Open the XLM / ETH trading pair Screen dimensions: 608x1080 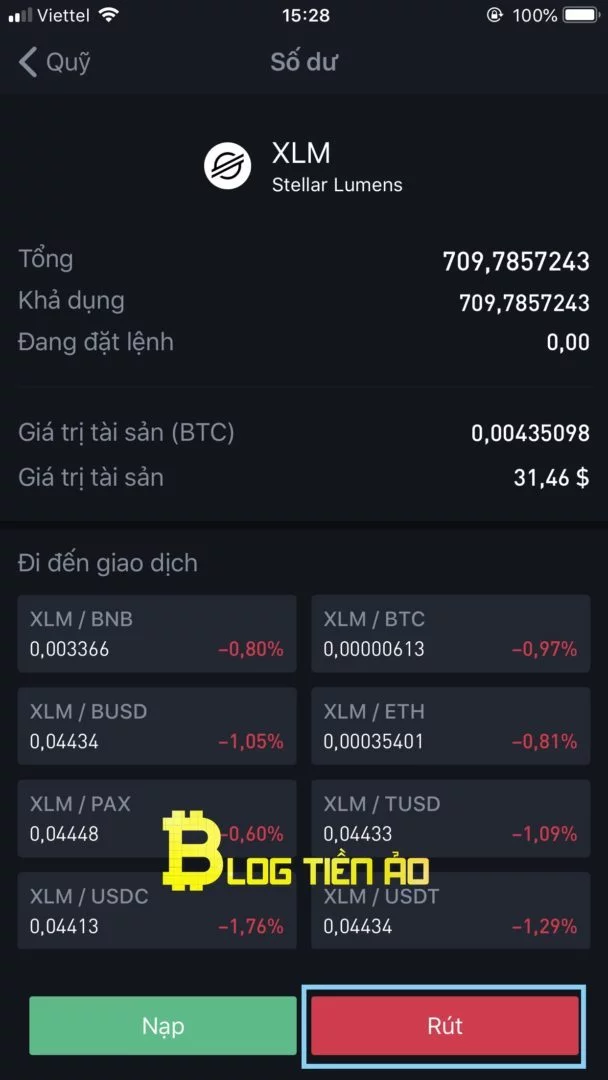pos(450,726)
